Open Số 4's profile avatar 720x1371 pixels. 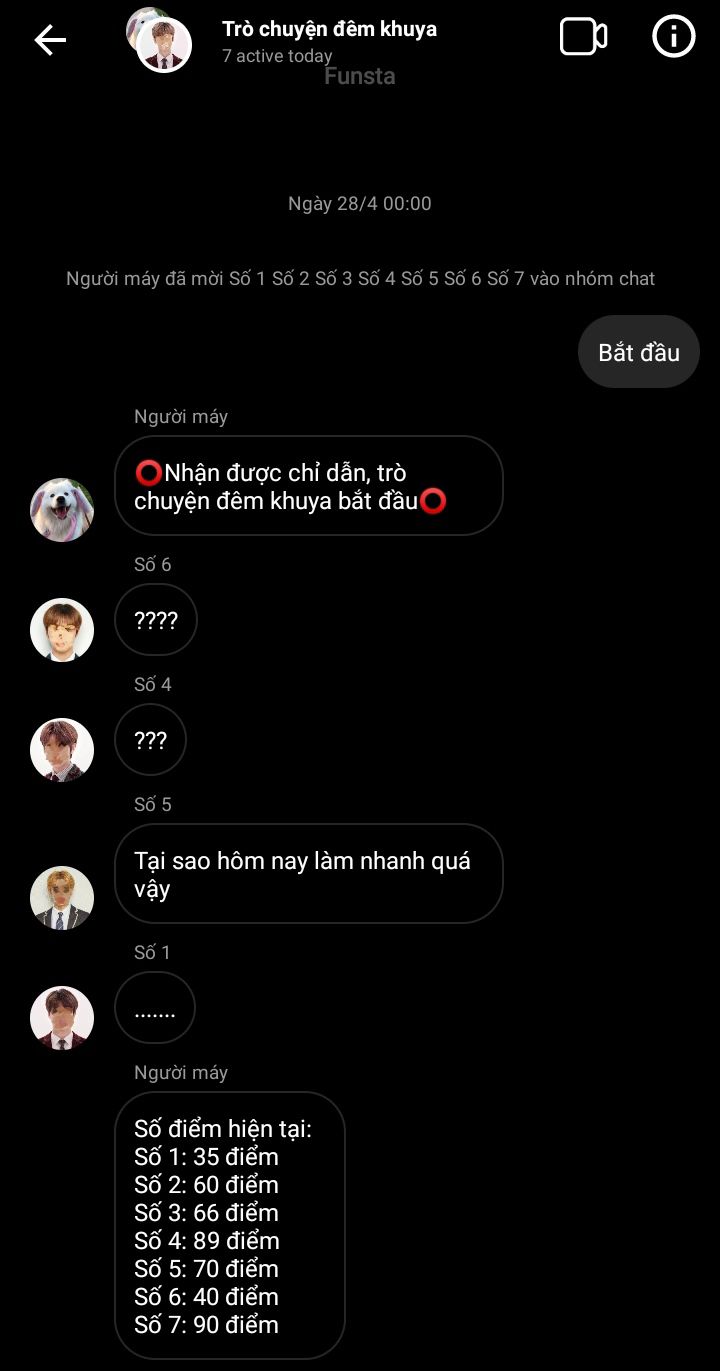pos(62,750)
